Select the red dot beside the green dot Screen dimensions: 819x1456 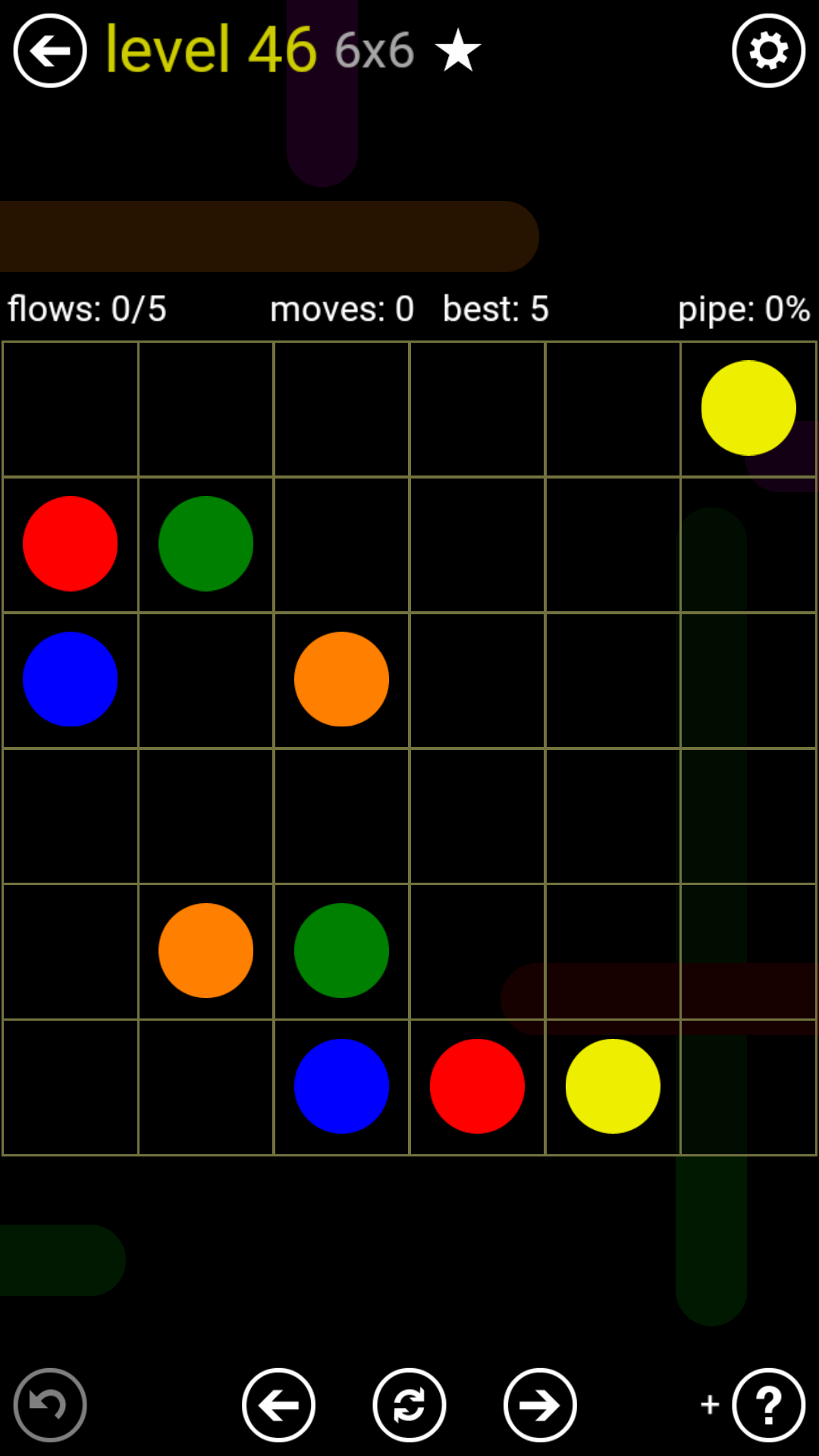coord(71,544)
